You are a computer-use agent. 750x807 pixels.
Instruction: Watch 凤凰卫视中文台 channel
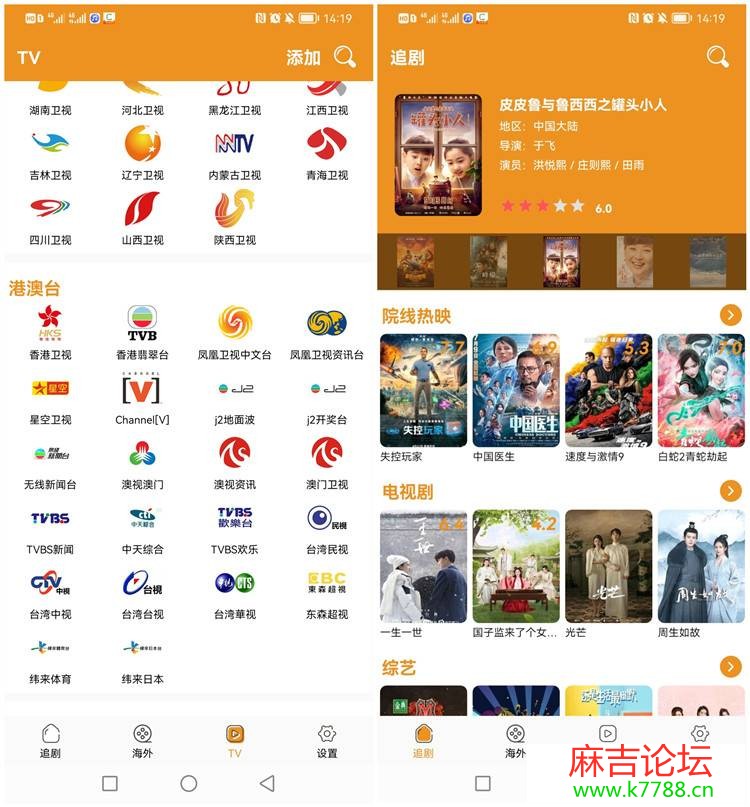(234, 333)
